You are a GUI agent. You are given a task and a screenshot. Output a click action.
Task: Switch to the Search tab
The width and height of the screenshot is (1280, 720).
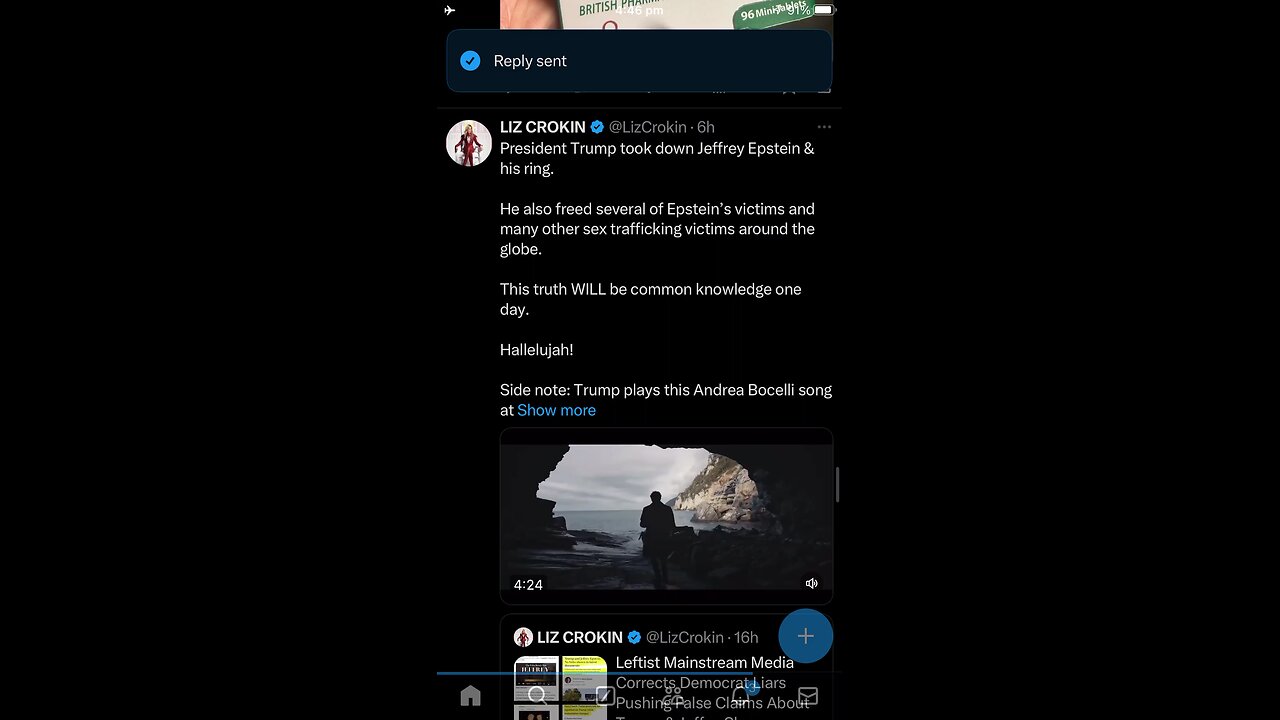(x=538, y=696)
